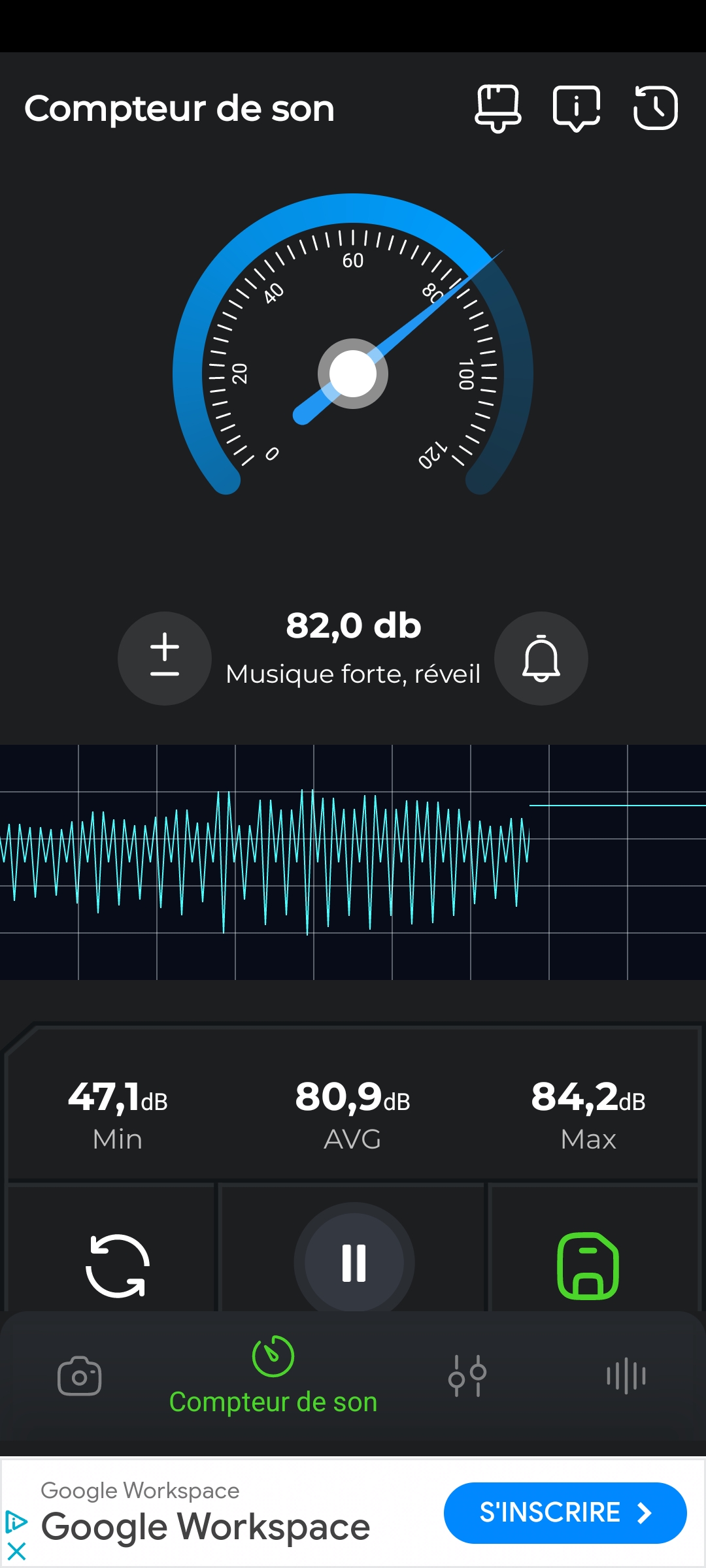706x1568 pixels.
Task: Open the noise alert bell
Action: 541,658
